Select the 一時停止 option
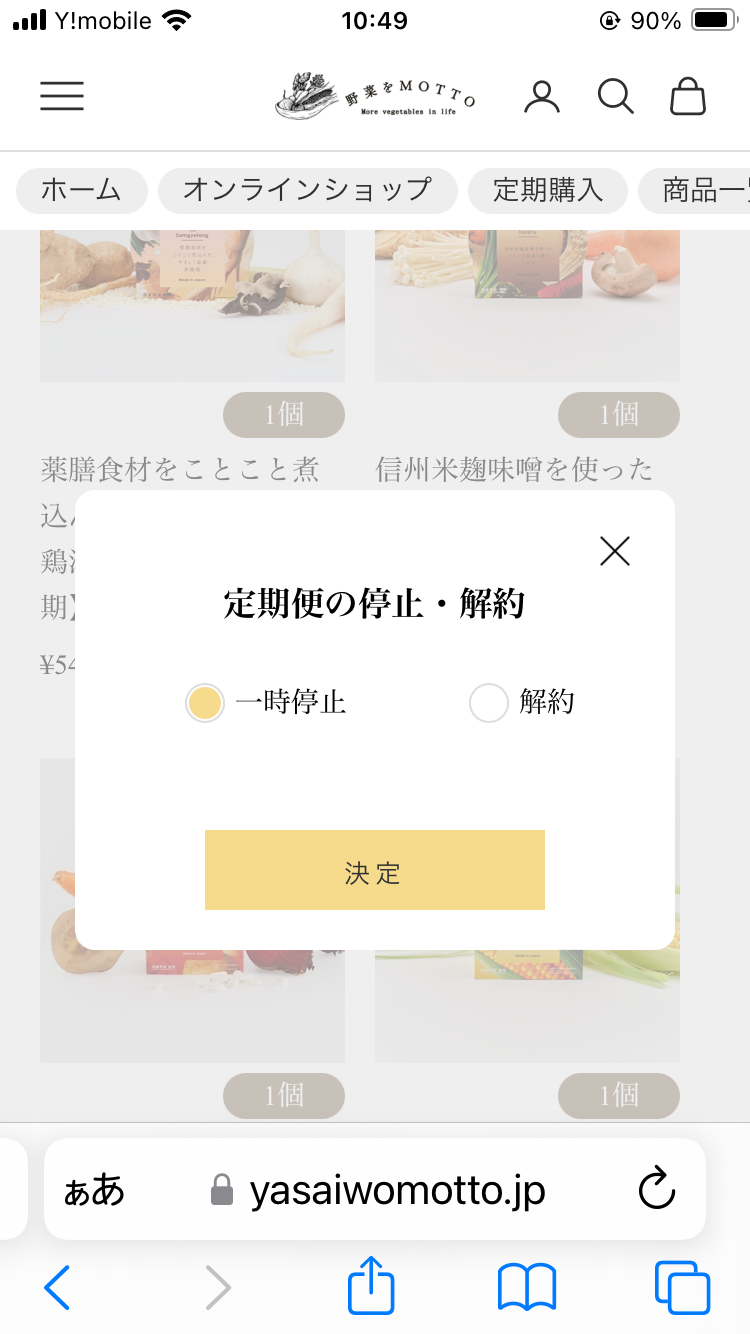 205,703
